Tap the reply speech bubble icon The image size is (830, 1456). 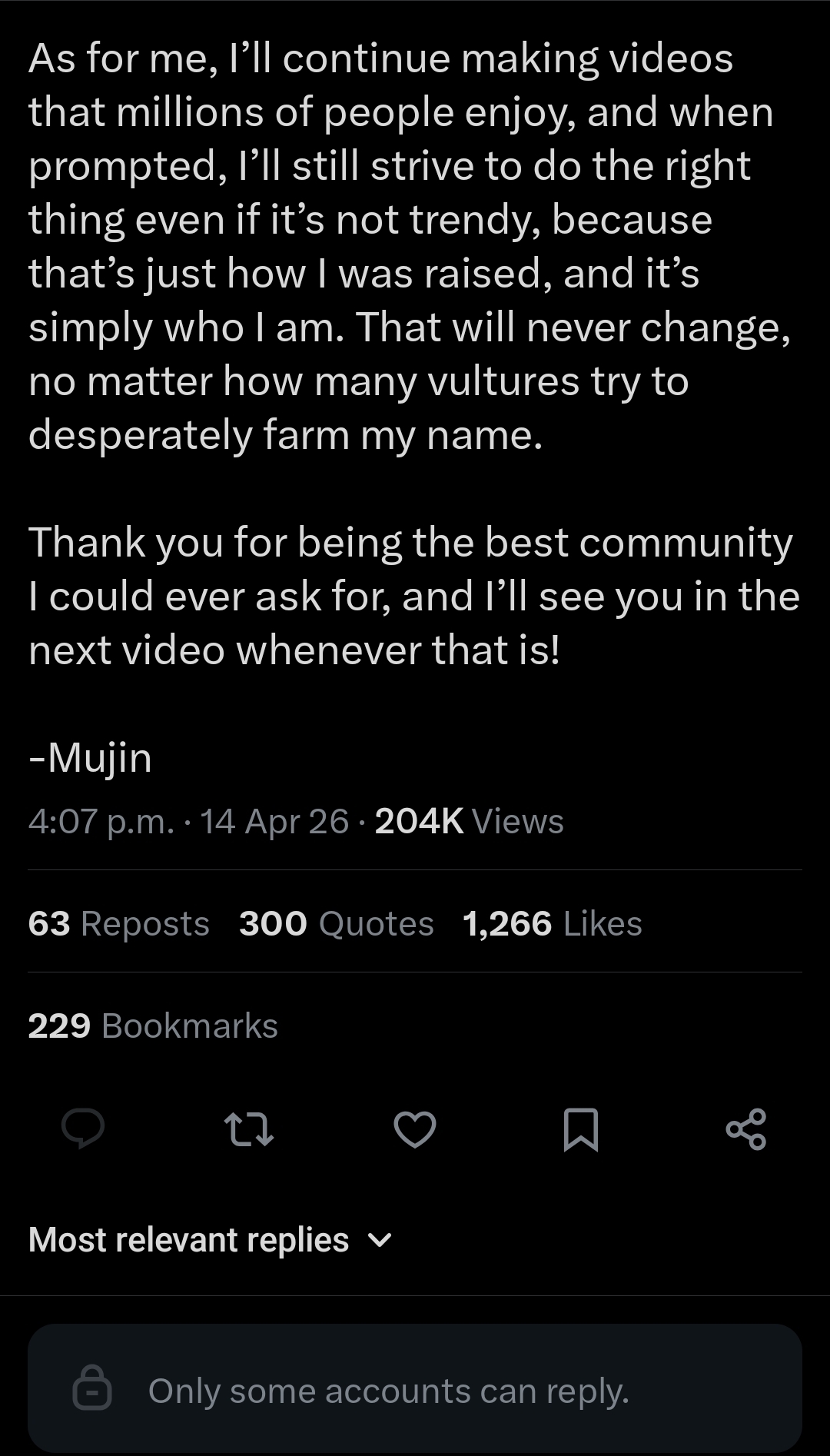(83, 1129)
